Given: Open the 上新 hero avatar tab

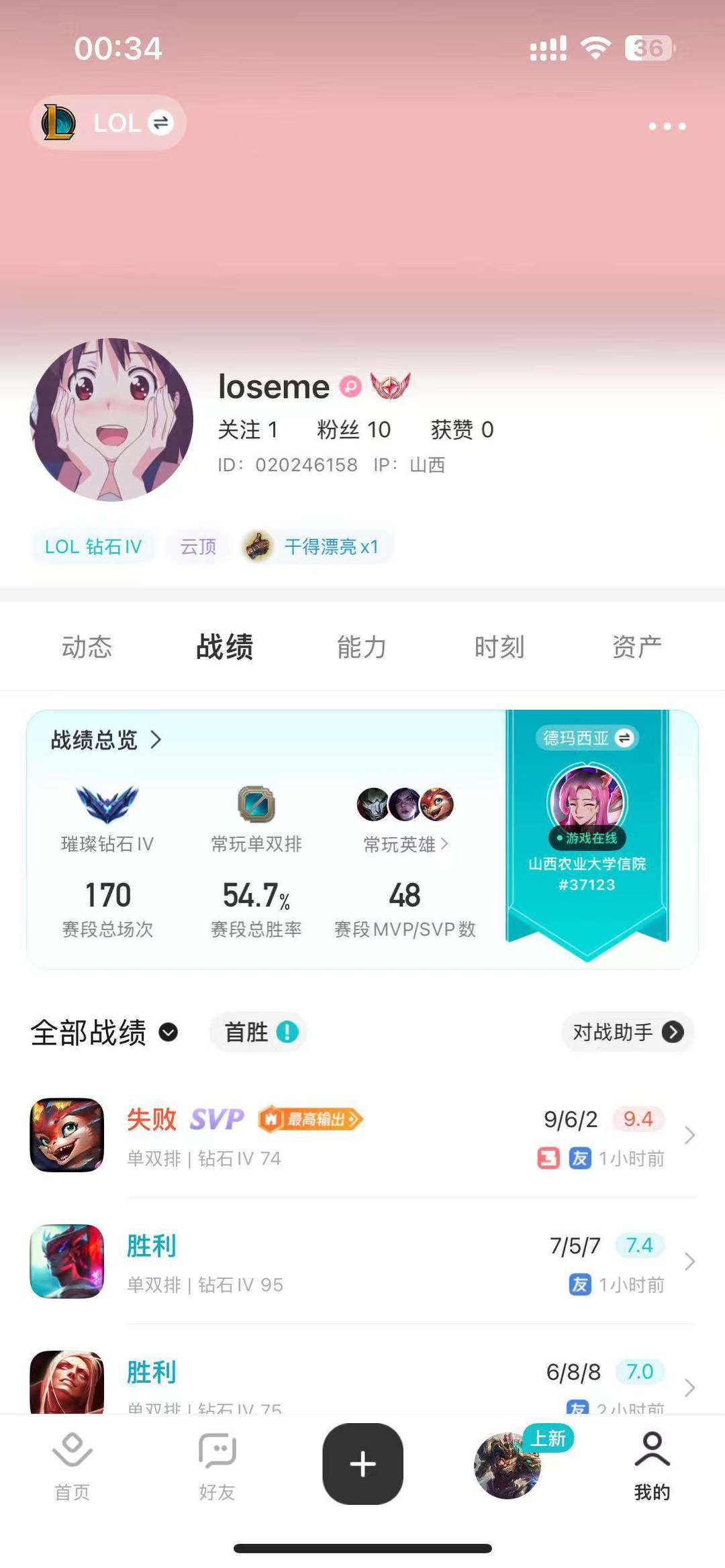Looking at the screenshot, I should (508, 1465).
